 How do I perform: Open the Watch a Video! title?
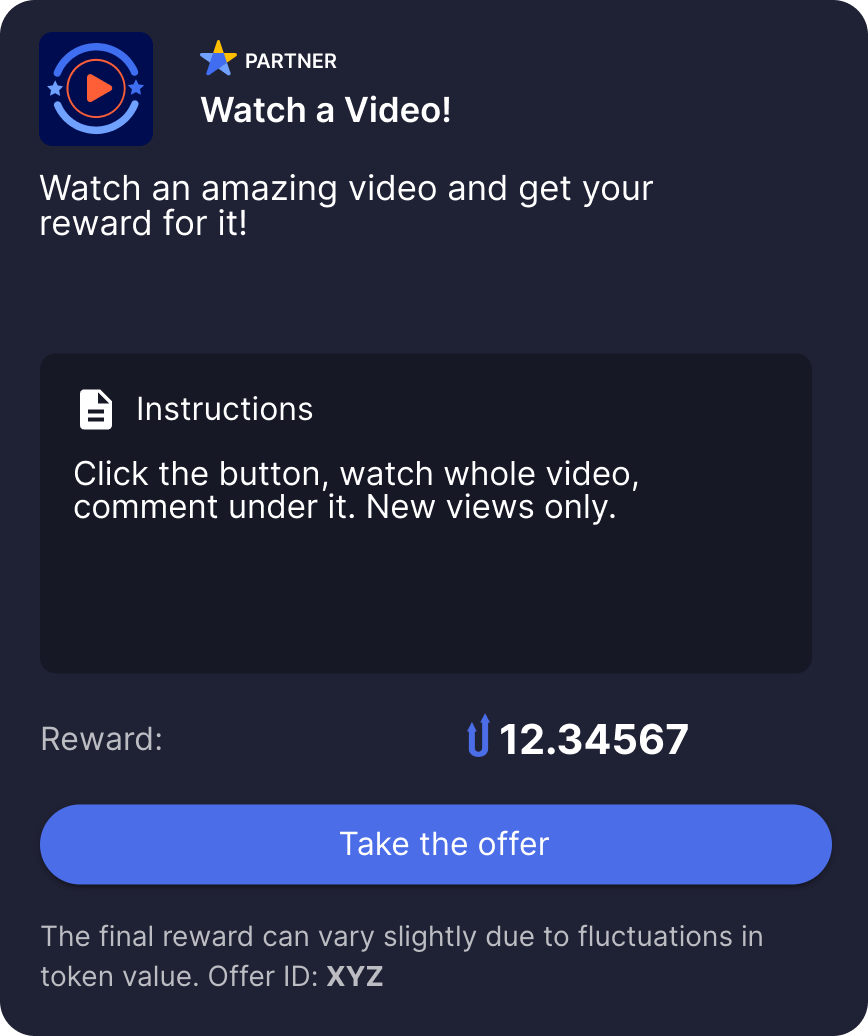point(326,110)
